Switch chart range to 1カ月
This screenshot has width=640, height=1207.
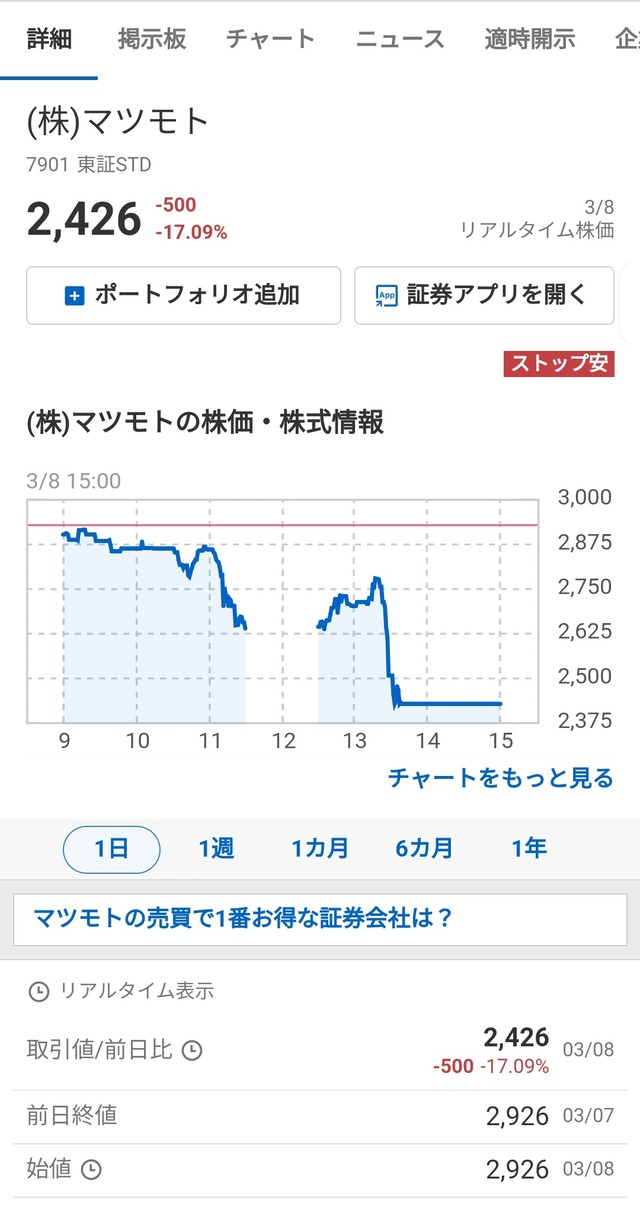(320, 849)
